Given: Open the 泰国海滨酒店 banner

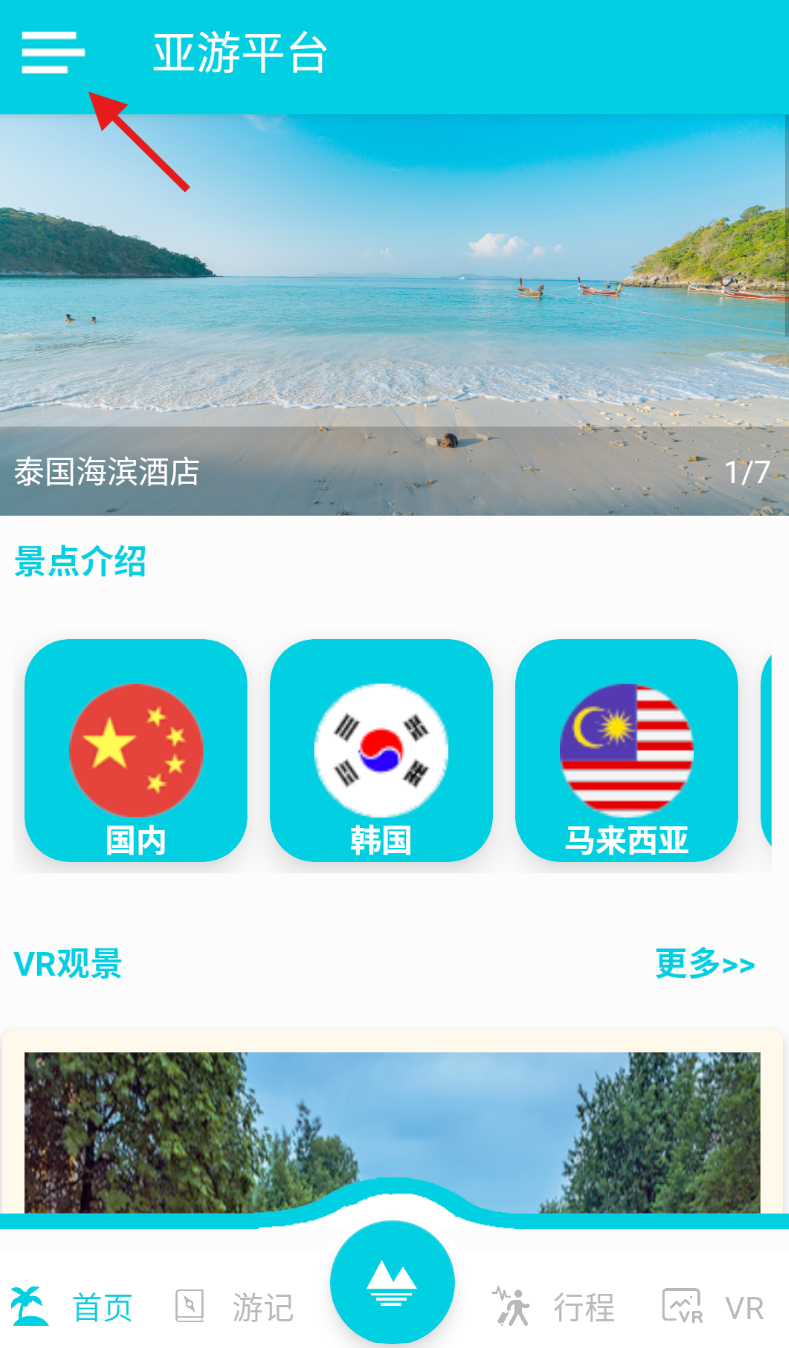Looking at the screenshot, I should (x=394, y=315).
